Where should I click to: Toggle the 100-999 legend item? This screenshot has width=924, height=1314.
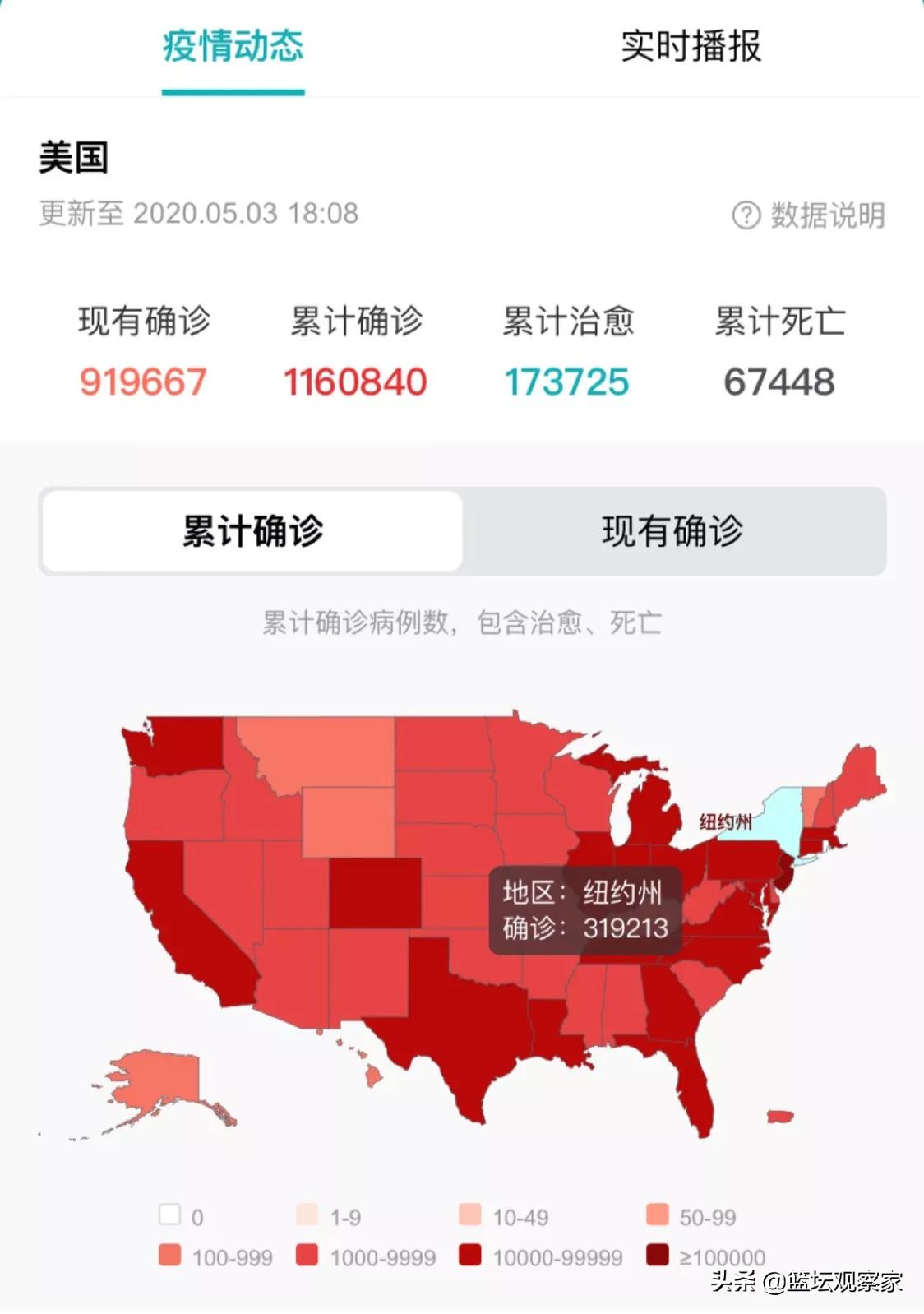(215, 1256)
